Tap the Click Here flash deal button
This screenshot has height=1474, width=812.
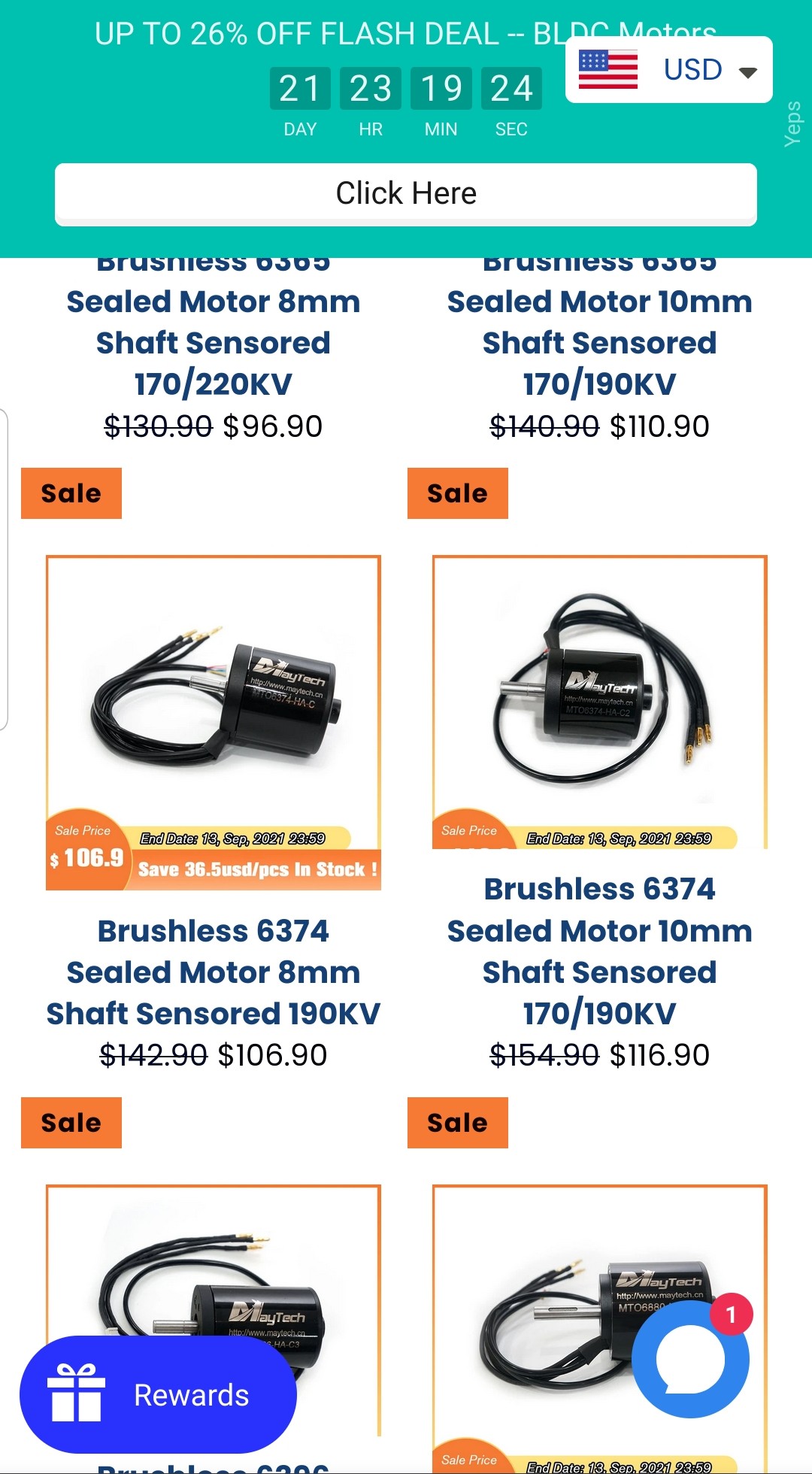point(406,194)
